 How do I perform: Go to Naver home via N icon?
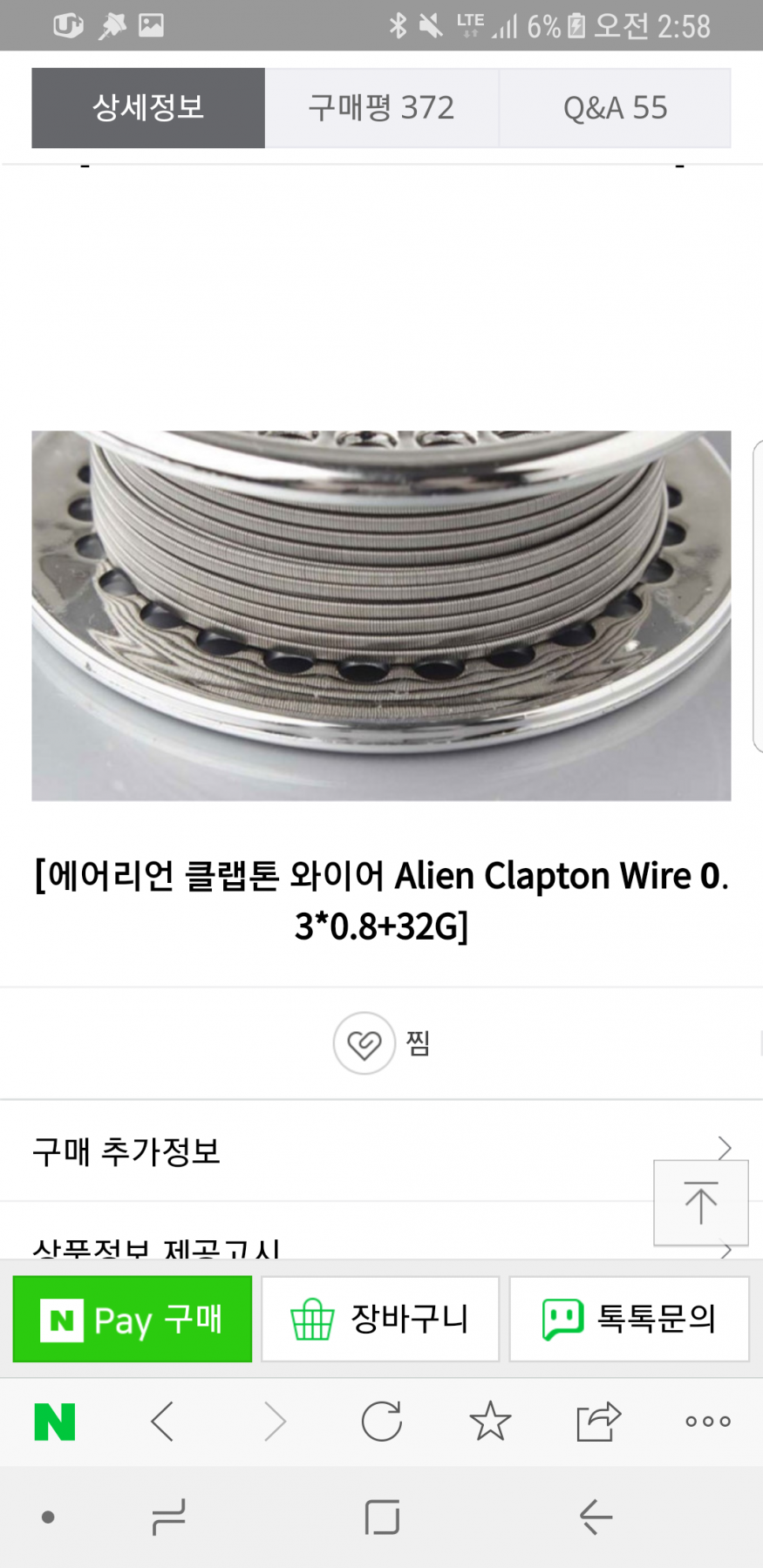55,1422
